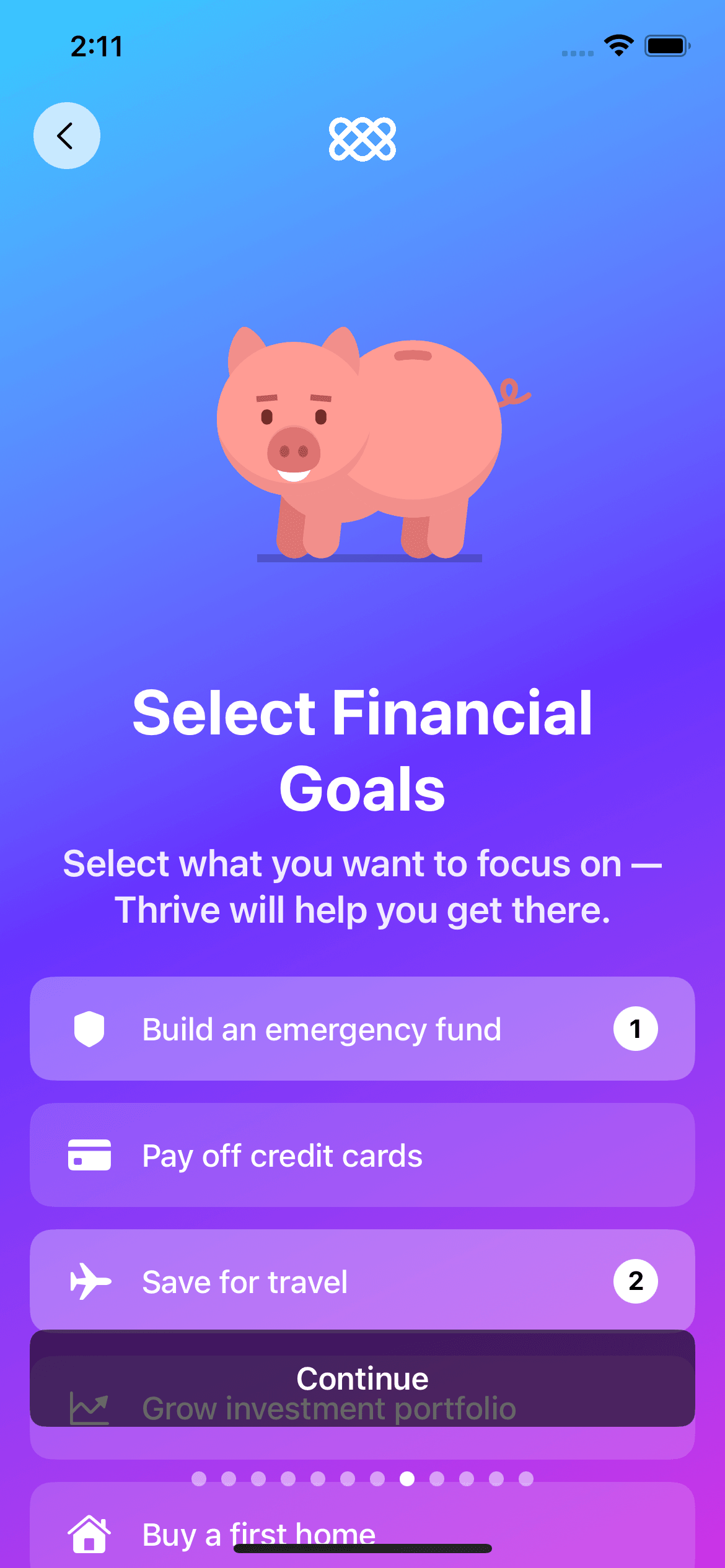Tap the credit card icon

click(x=89, y=1155)
